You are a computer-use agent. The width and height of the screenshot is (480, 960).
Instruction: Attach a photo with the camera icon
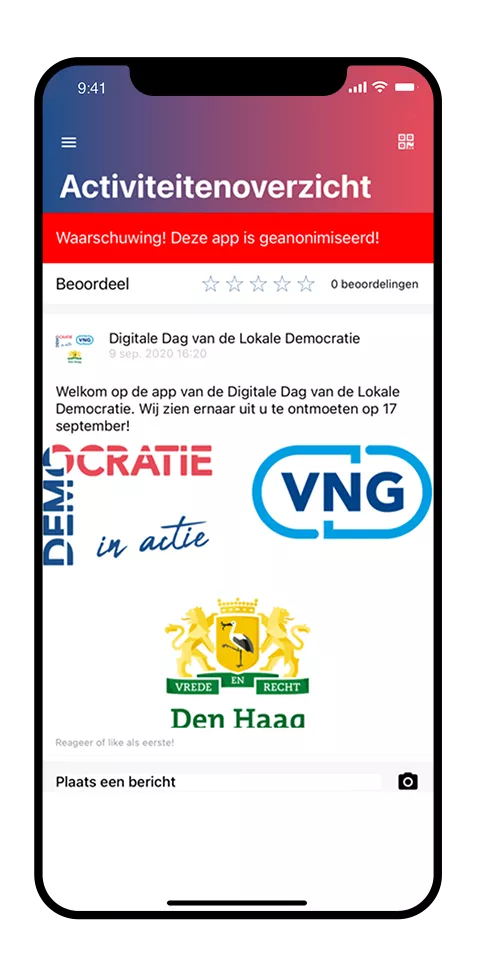click(x=408, y=782)
